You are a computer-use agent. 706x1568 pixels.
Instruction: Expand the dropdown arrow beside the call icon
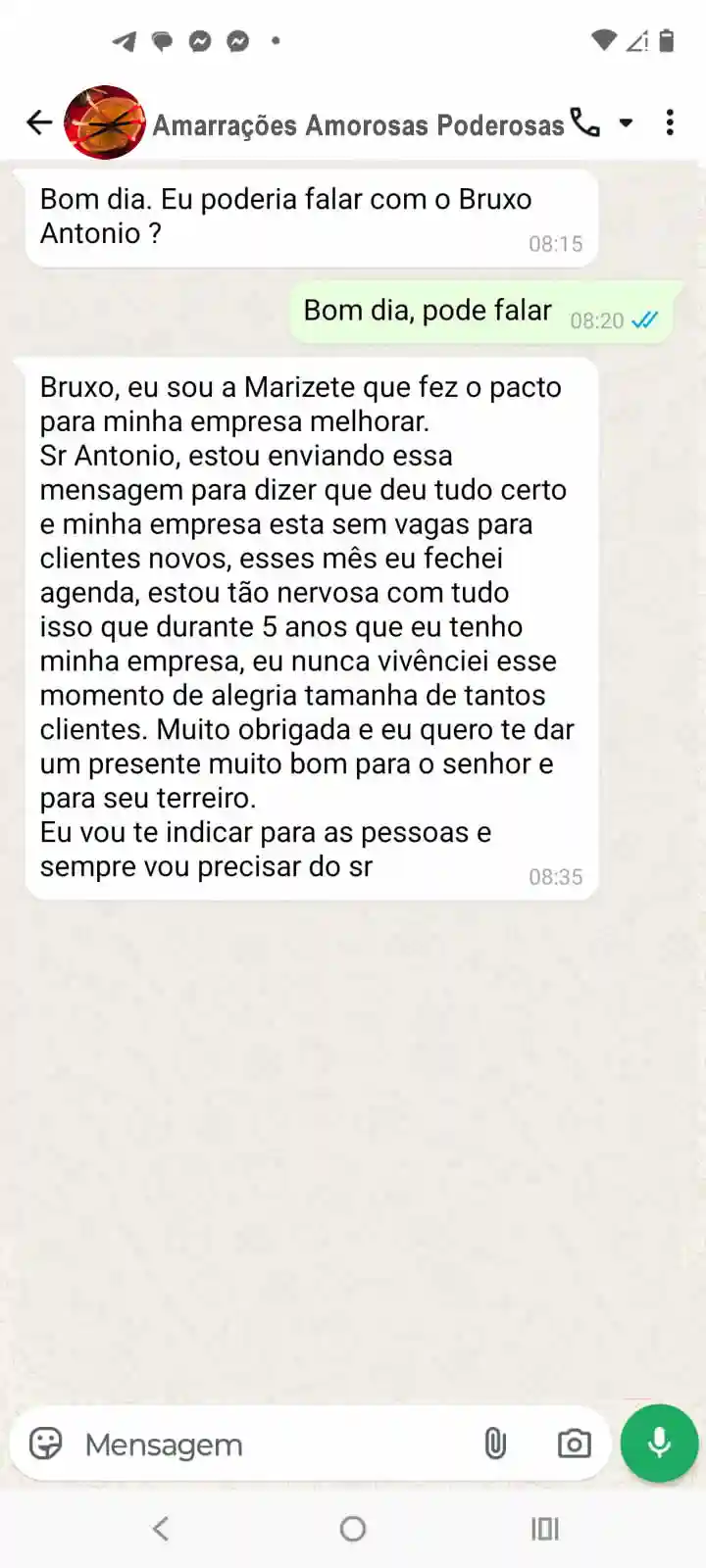(x=627, y=123)
